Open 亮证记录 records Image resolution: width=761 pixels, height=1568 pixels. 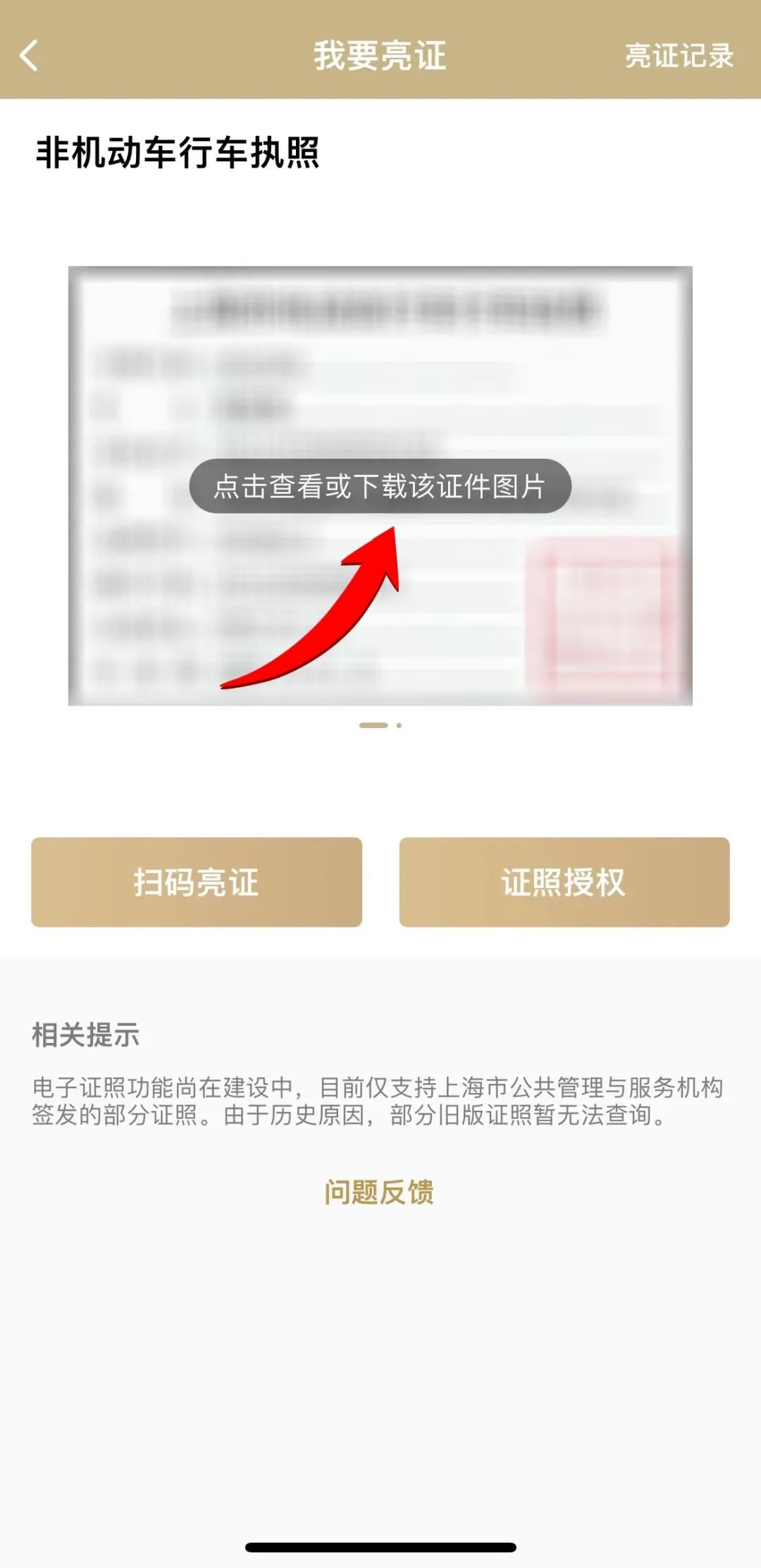[x=679, y=56]
